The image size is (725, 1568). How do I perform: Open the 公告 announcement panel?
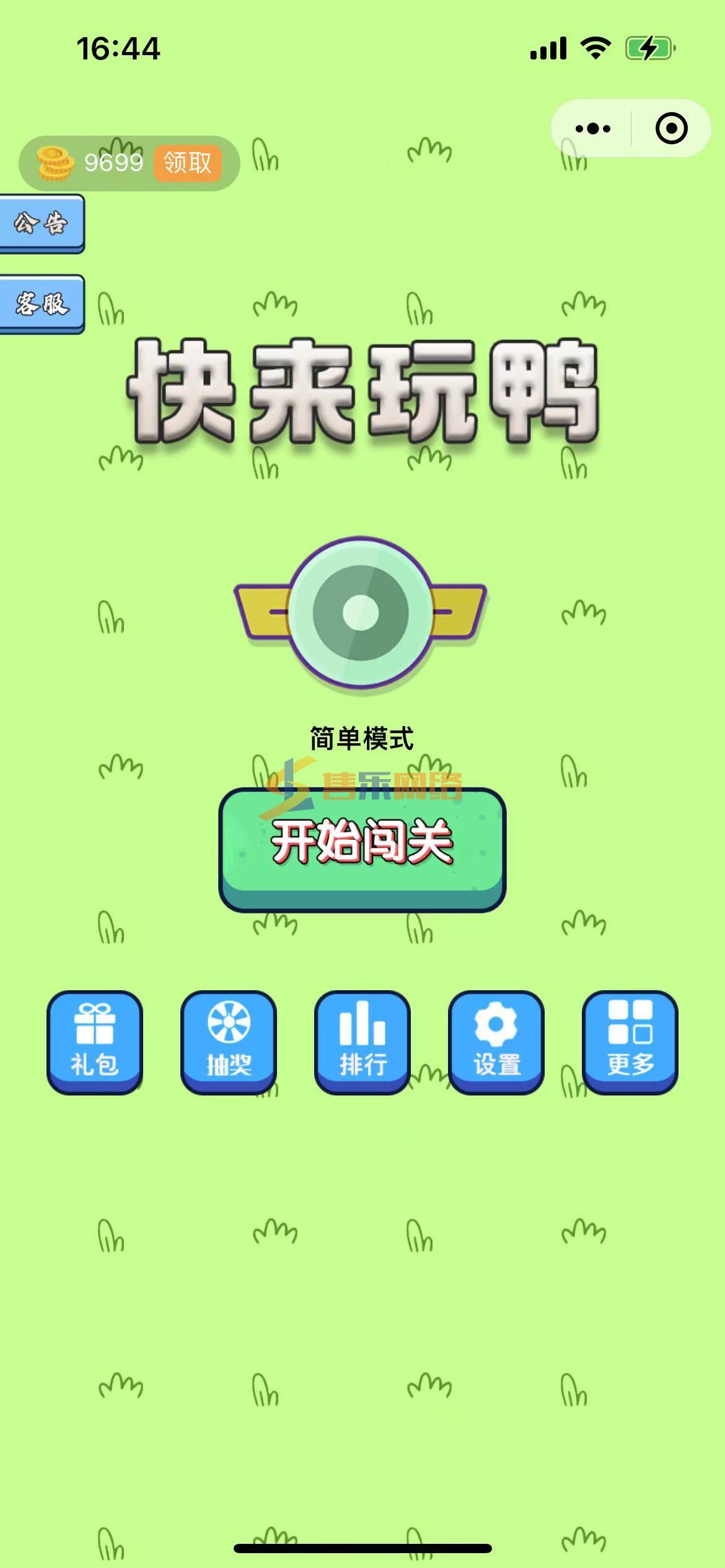tap(42, 224)
